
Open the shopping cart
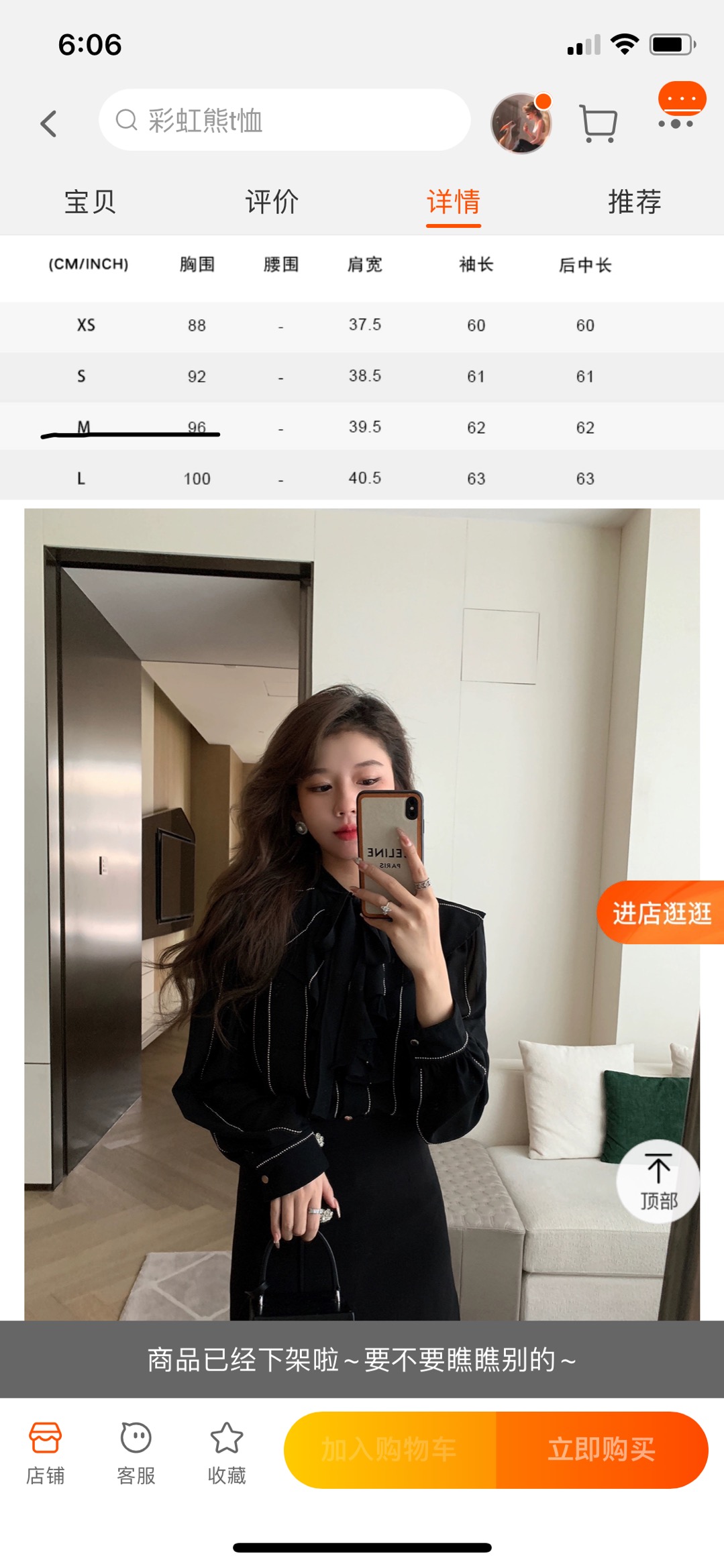tap(597, 123)
